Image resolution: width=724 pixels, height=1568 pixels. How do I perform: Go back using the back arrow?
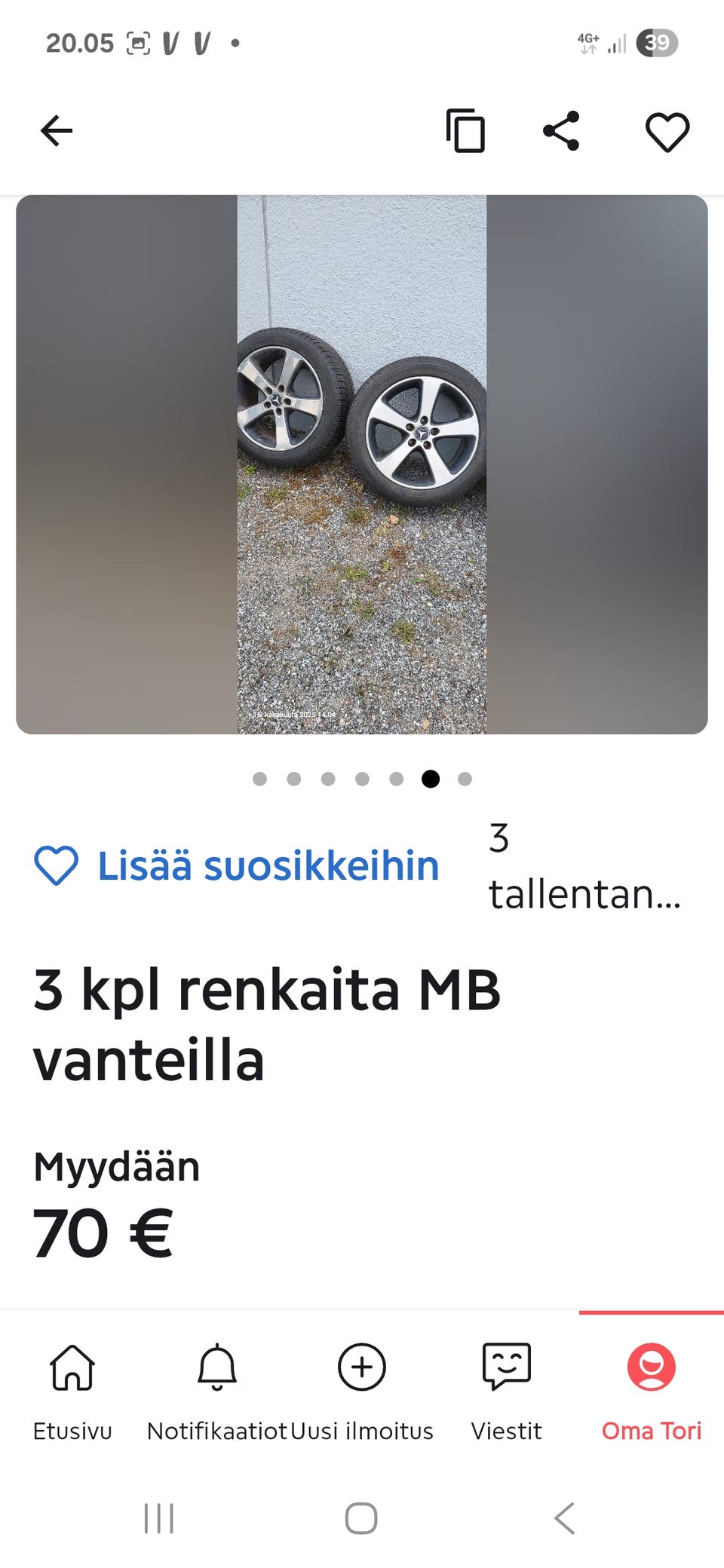(54, 131)
